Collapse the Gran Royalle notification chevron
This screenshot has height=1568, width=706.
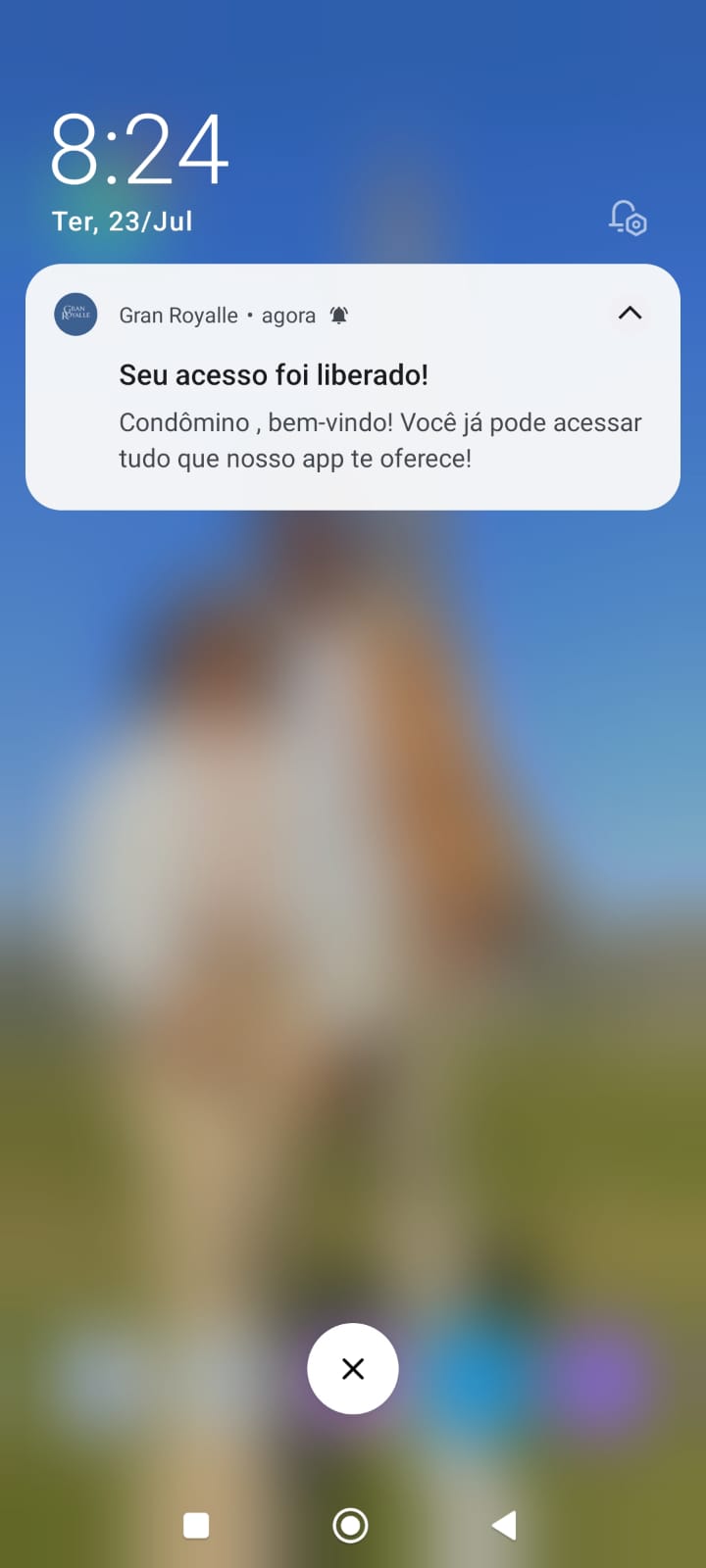pyautogui.click(x=630, y=314)
